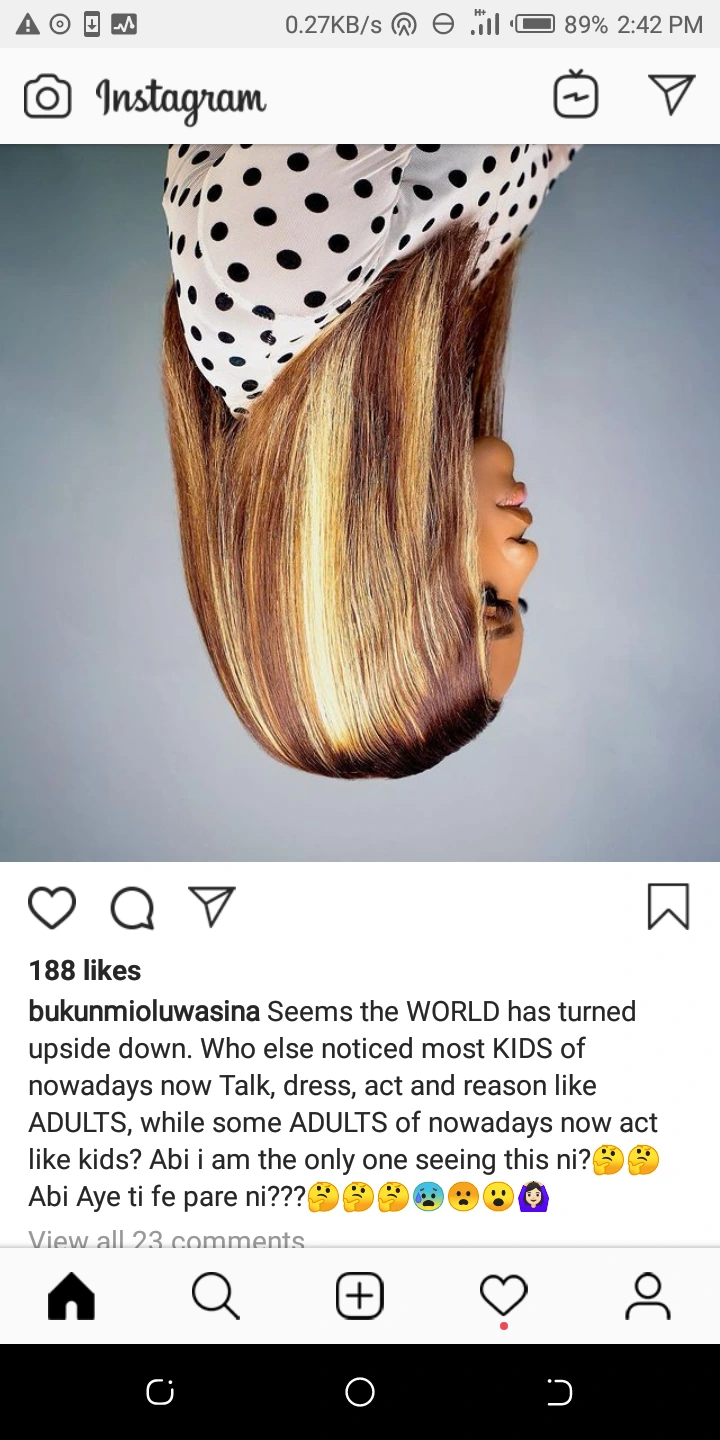
Task: Like bukunmioluwasina's post
Action: (52, 908)
